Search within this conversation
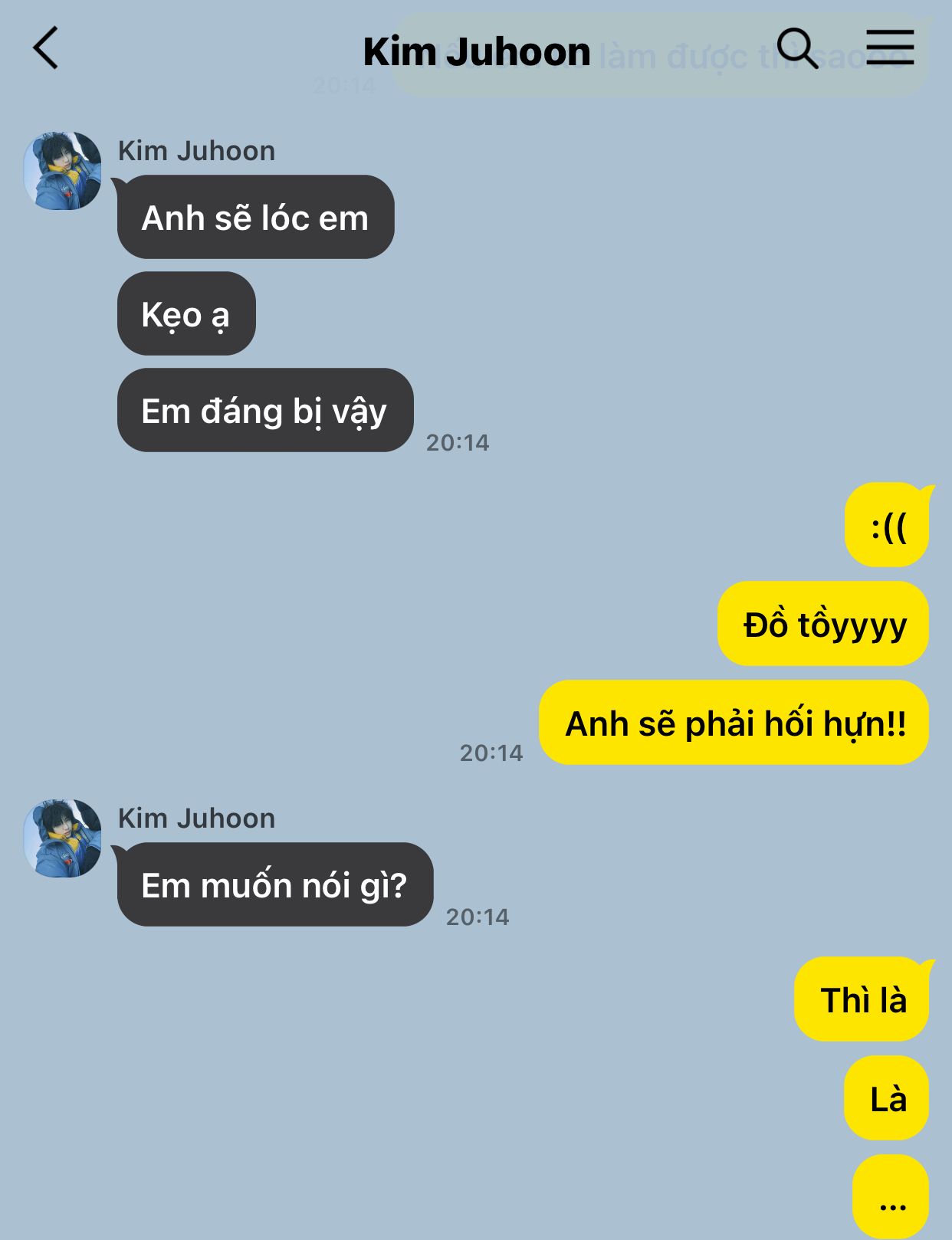 click(x=797, y=49)
